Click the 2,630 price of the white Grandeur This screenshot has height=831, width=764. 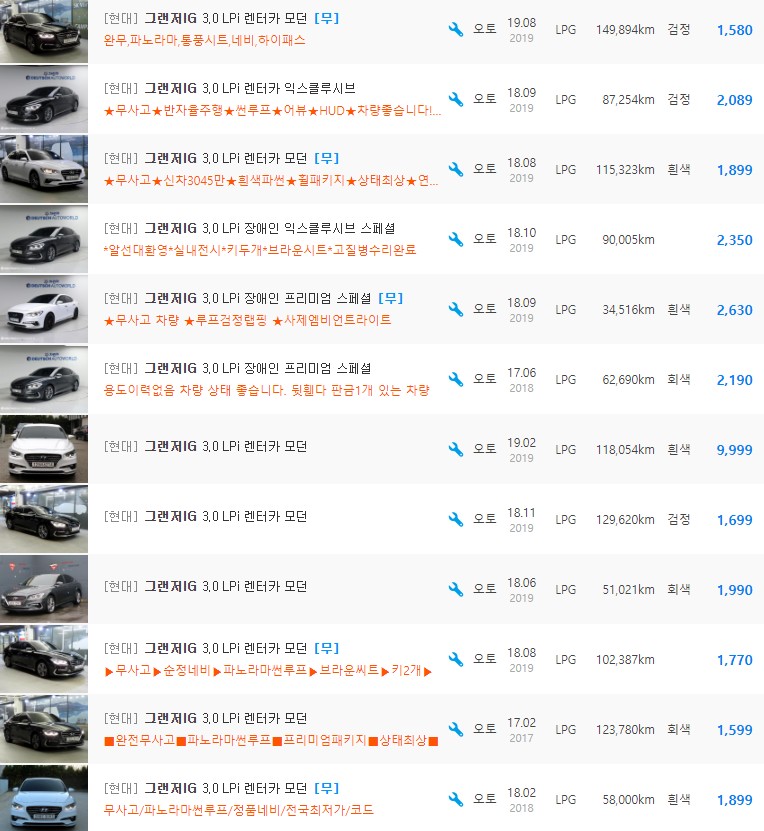tap(733, 310)
